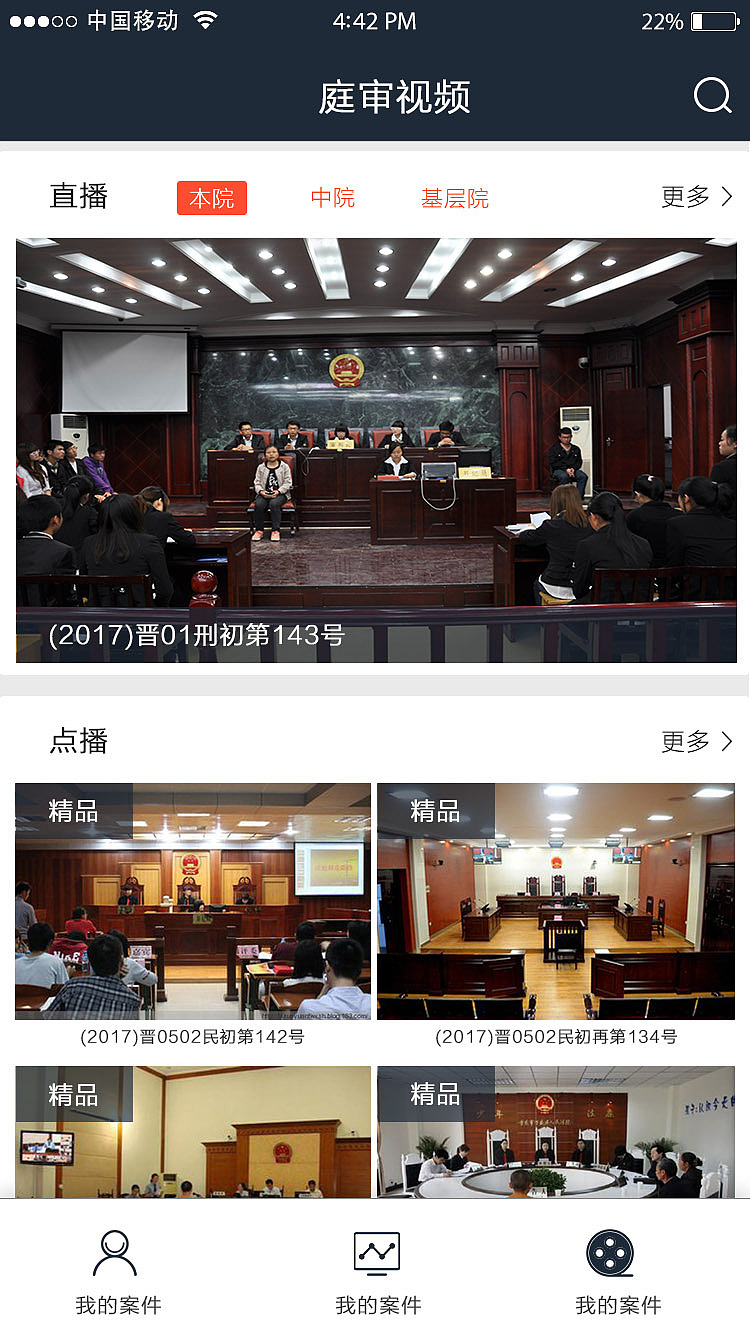The image size is (750, 1334).
Task: Select the chart icon in bottom navigation
Action: [375, 1249]
